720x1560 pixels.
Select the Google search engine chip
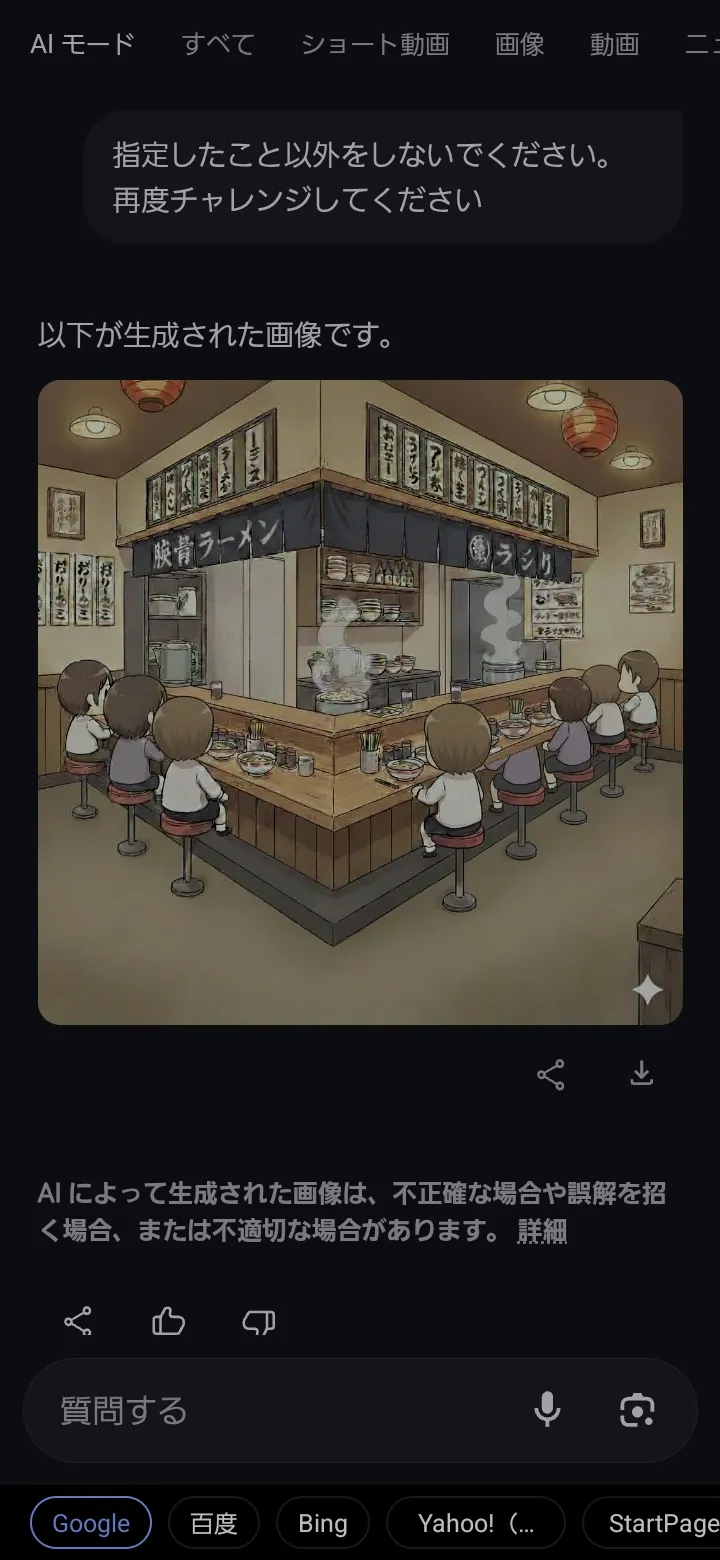[x=91, y=1523]
